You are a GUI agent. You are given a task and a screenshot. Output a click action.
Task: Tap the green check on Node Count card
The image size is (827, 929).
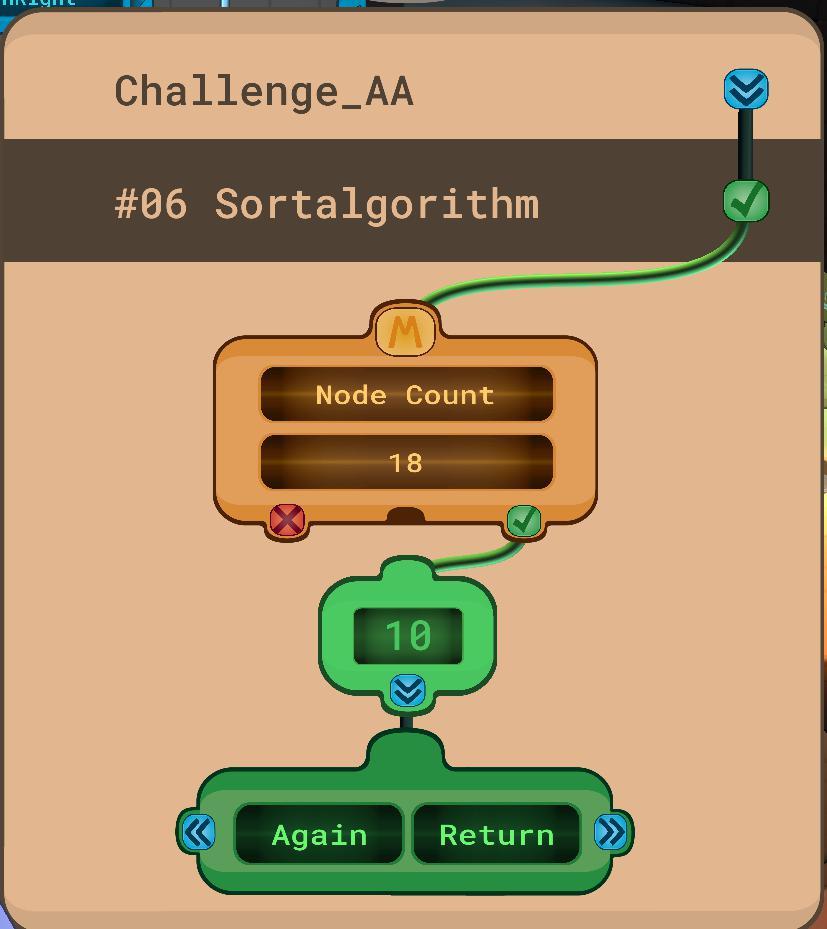coord(524,520)
